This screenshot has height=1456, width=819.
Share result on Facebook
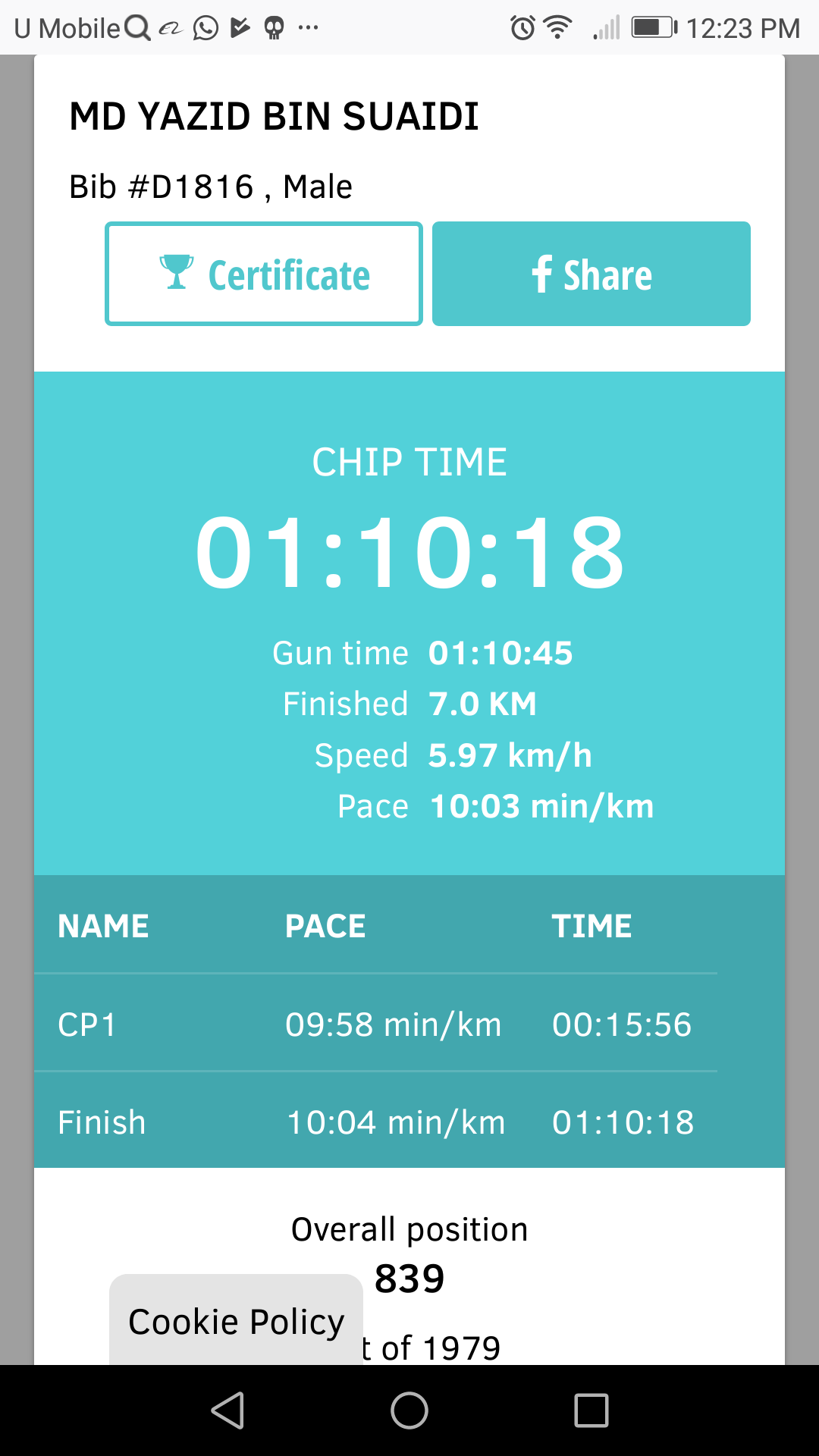[591, 274]
